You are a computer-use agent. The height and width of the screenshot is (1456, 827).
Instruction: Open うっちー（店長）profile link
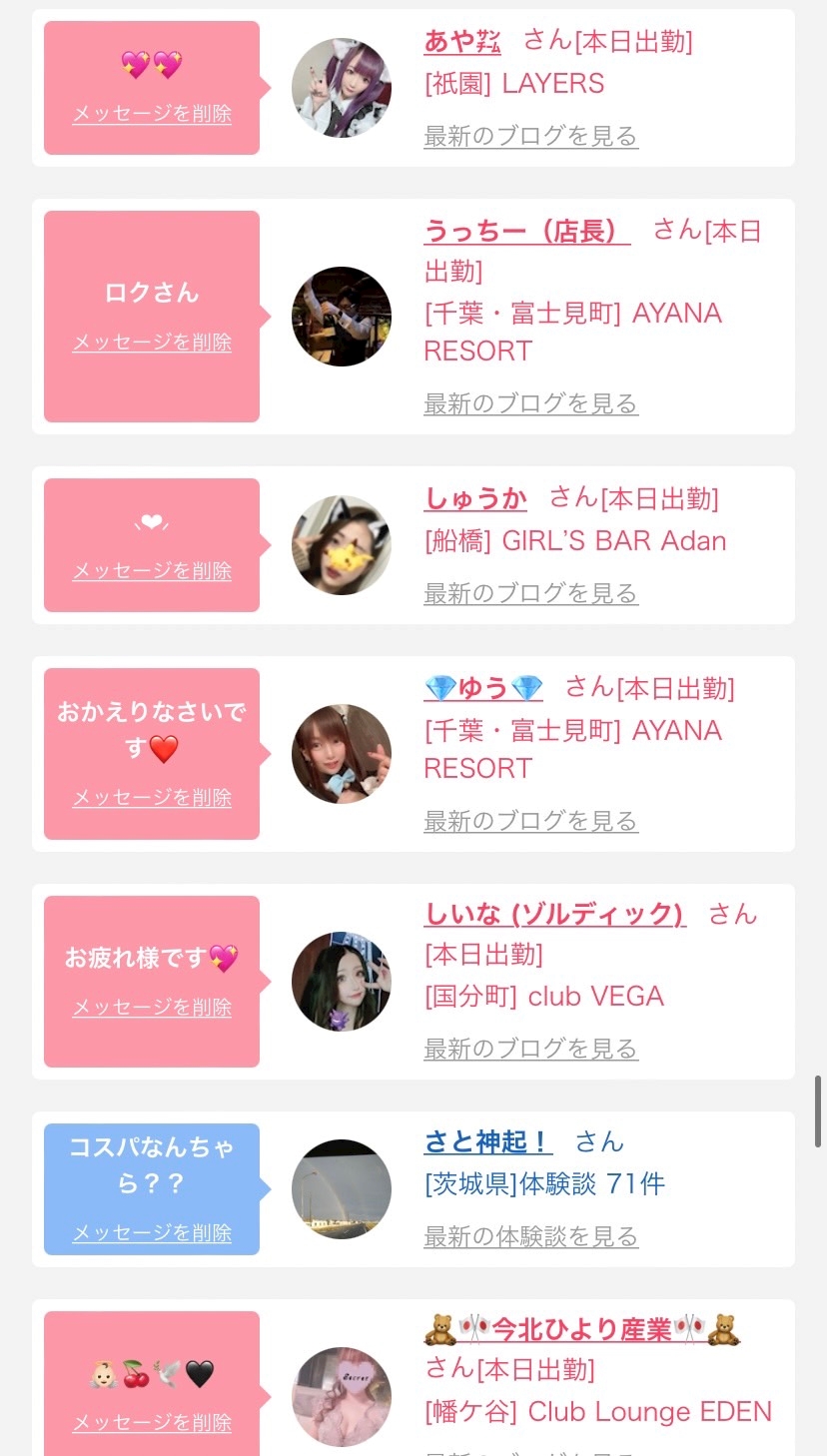click(527, 232)
